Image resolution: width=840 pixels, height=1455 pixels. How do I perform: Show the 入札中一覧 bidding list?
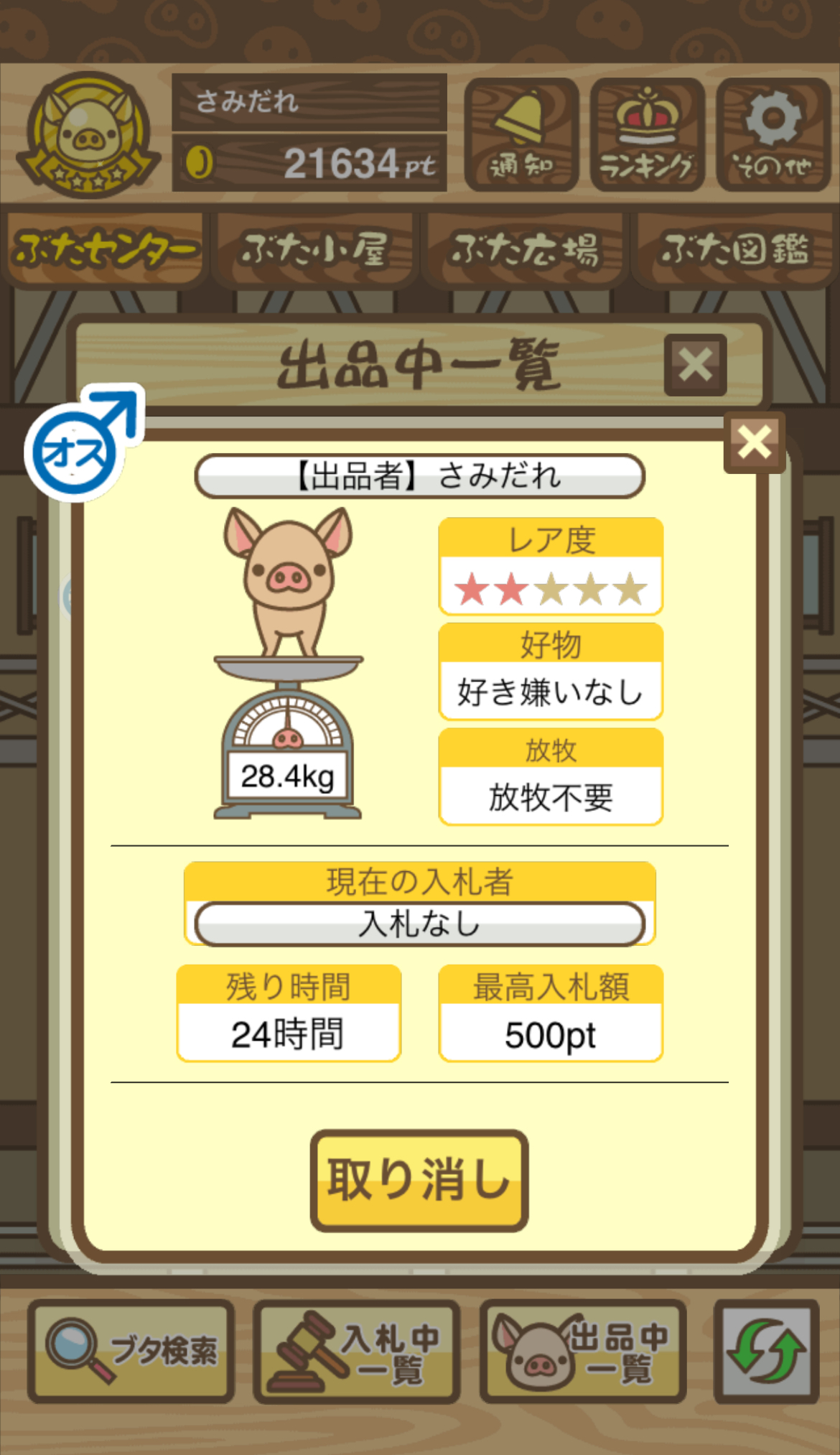357,1351
